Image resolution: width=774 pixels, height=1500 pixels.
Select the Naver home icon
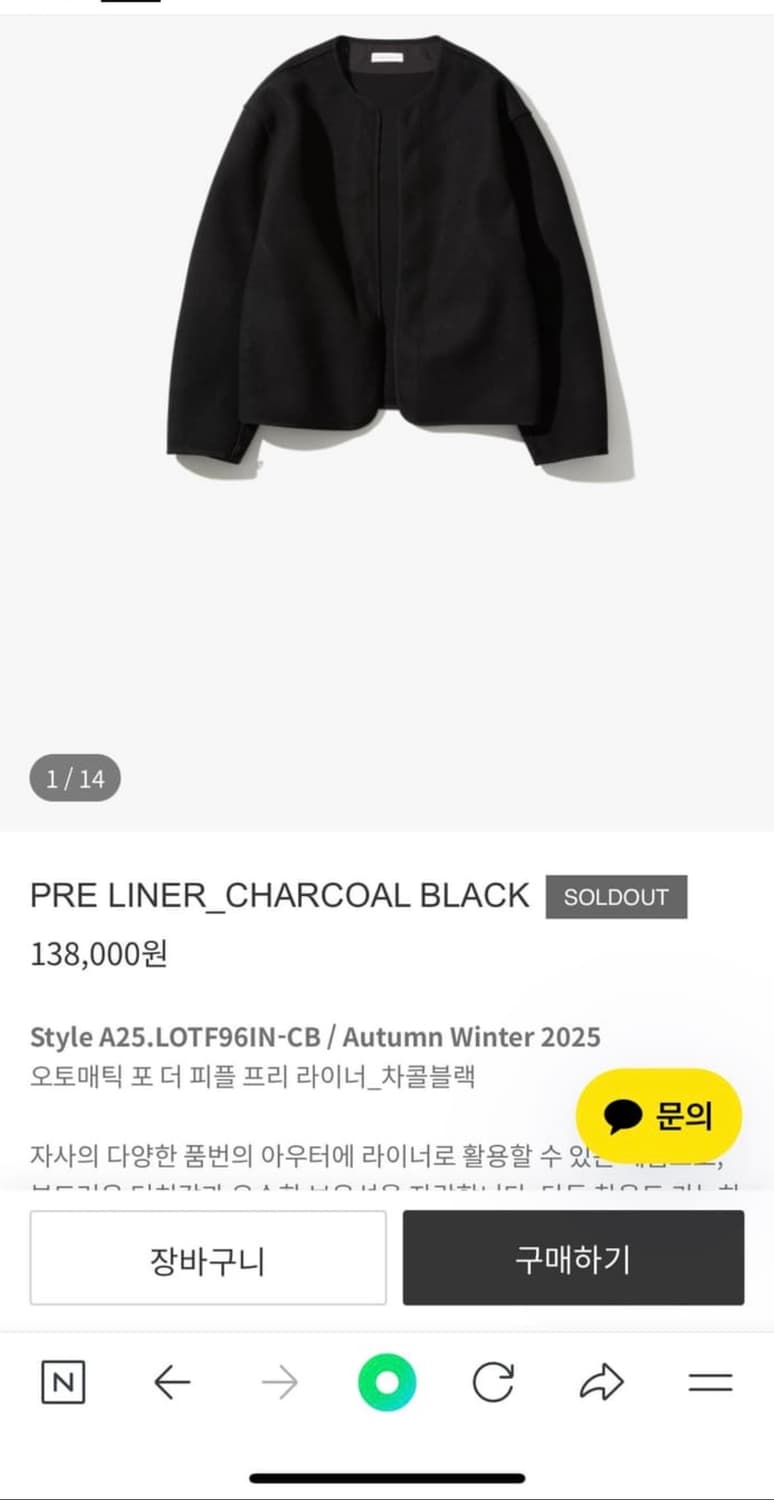(x=63, y=1384)
